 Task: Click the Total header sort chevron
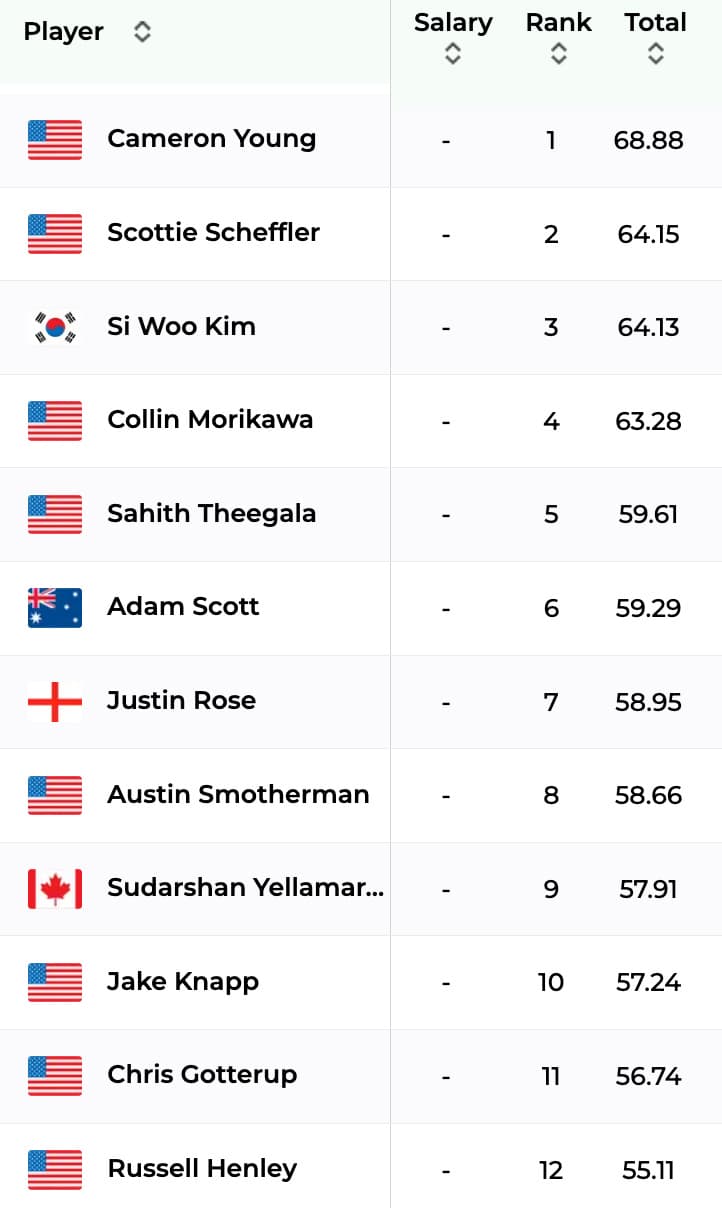click(x=655, y=53)
